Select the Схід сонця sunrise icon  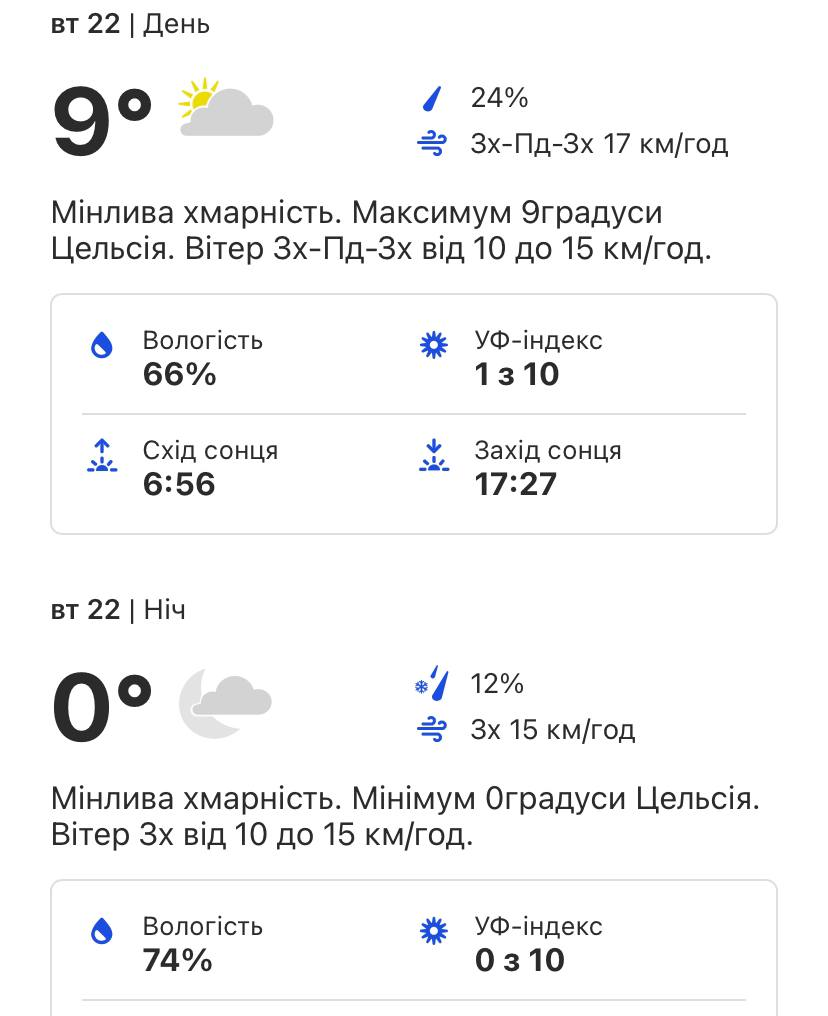[102, 455]
